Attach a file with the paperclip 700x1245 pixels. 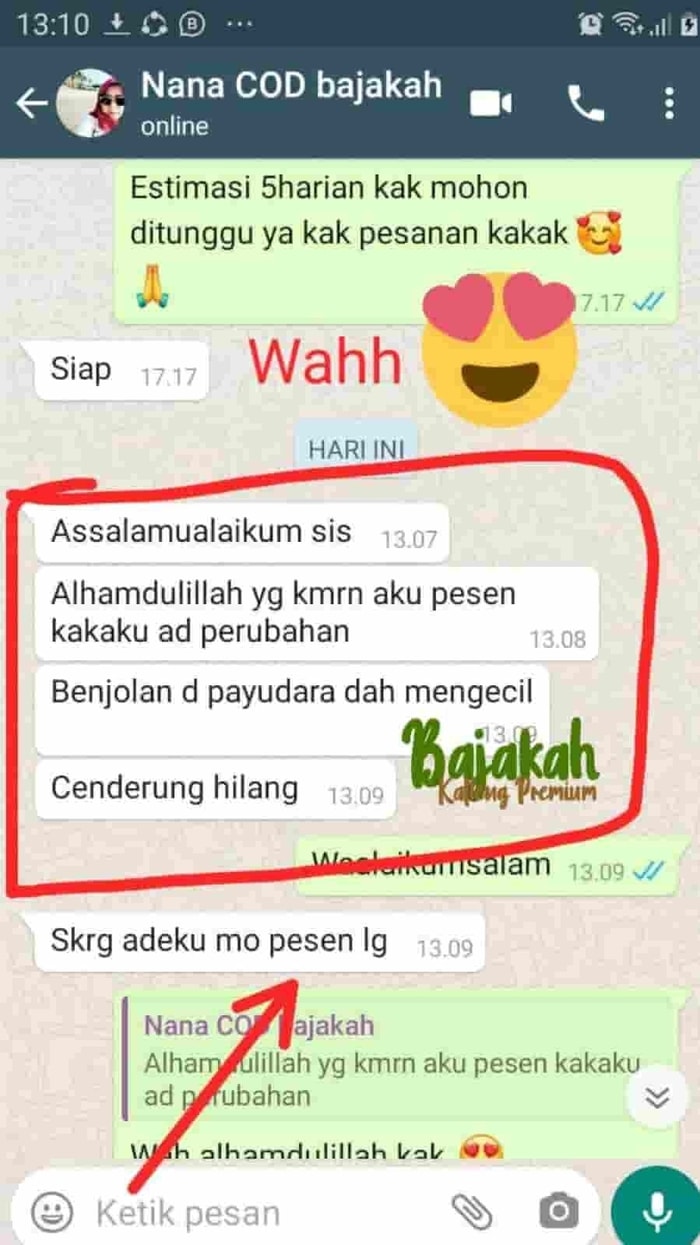[471, 1212]
